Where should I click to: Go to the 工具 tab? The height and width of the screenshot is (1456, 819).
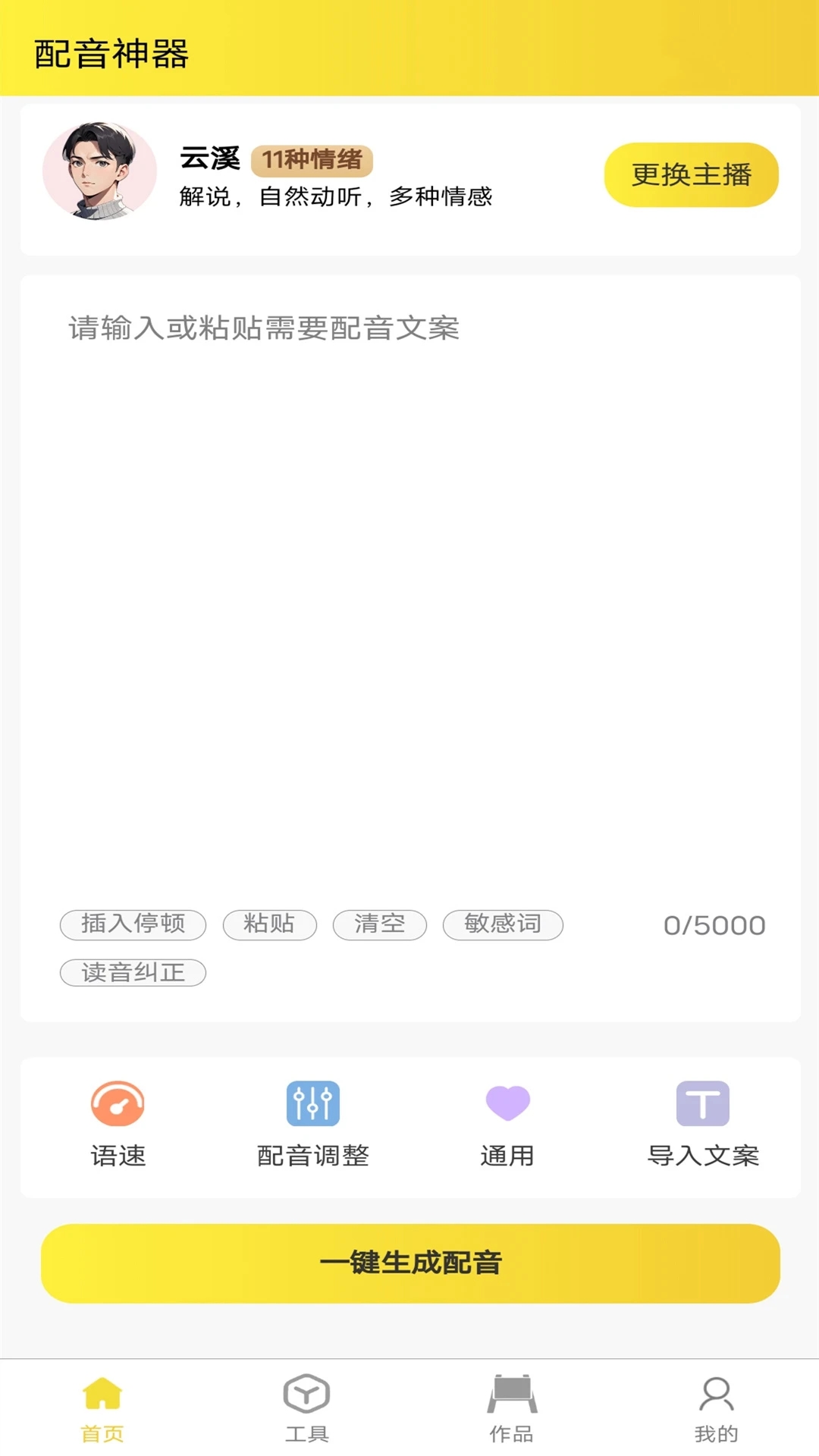[306, 1409]
